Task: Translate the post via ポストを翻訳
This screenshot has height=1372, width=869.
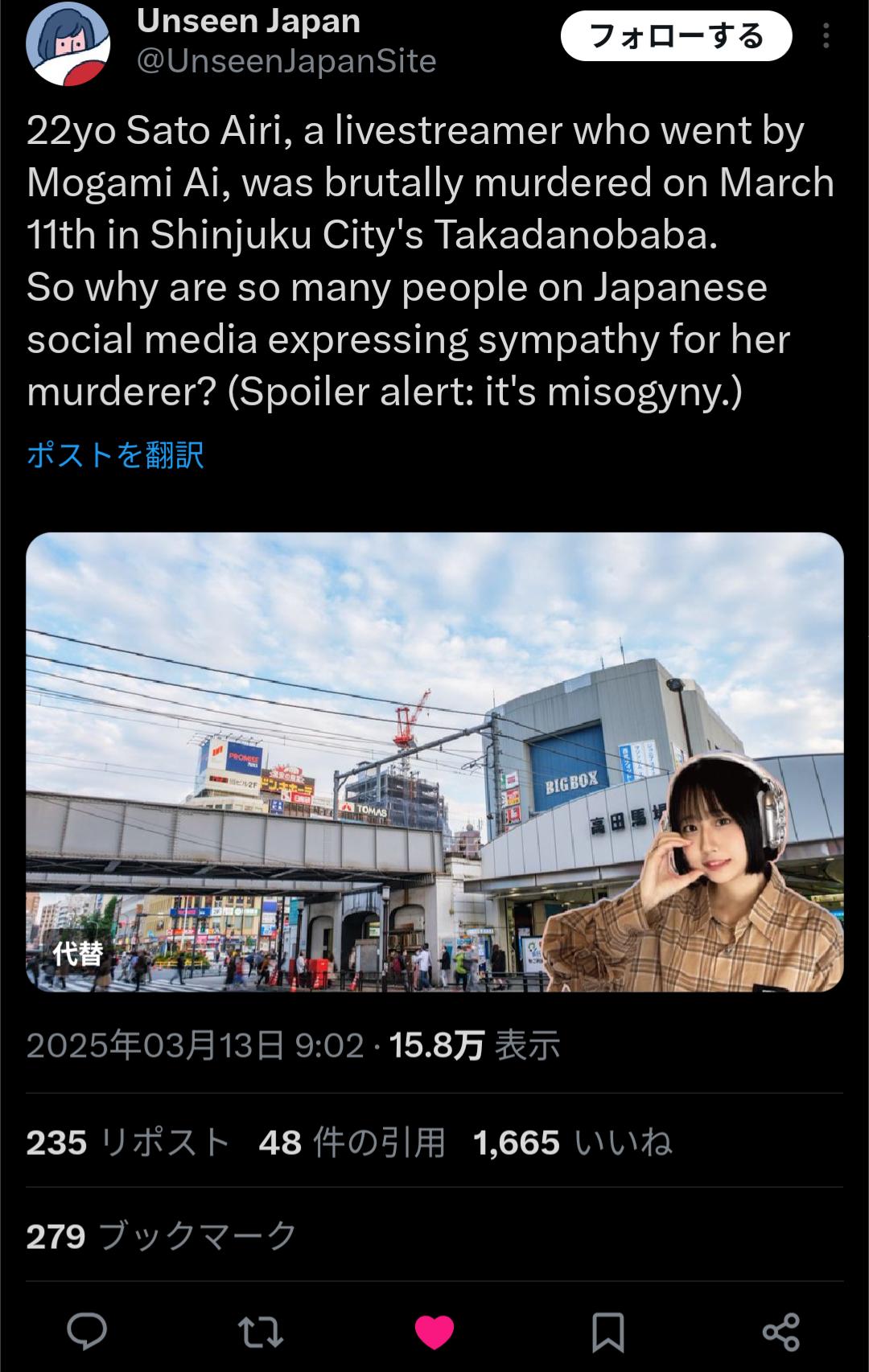Action: pyautogui.click(x=115, y=455)
